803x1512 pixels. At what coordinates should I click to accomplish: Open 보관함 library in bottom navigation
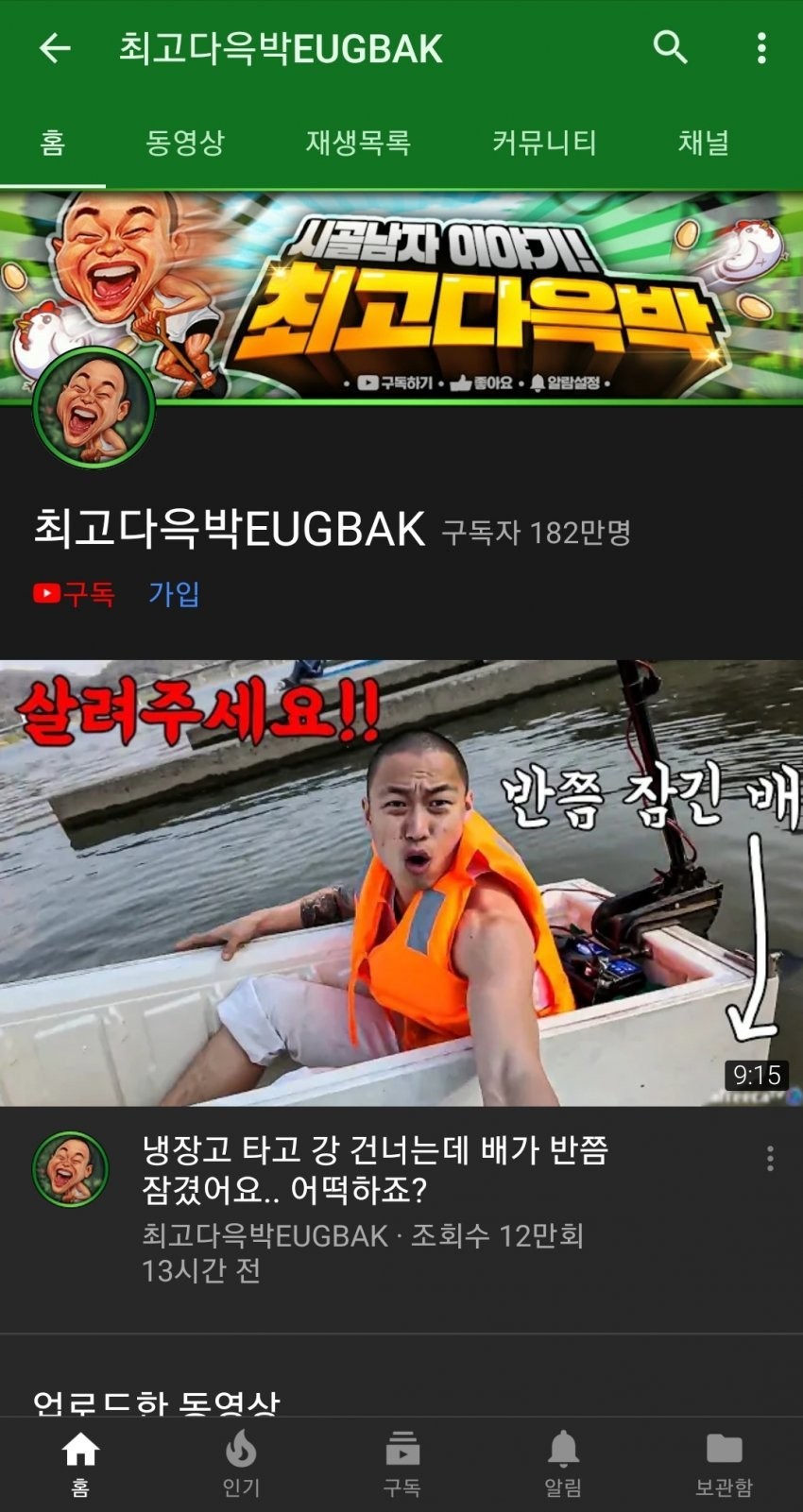tap(724, 1463)
